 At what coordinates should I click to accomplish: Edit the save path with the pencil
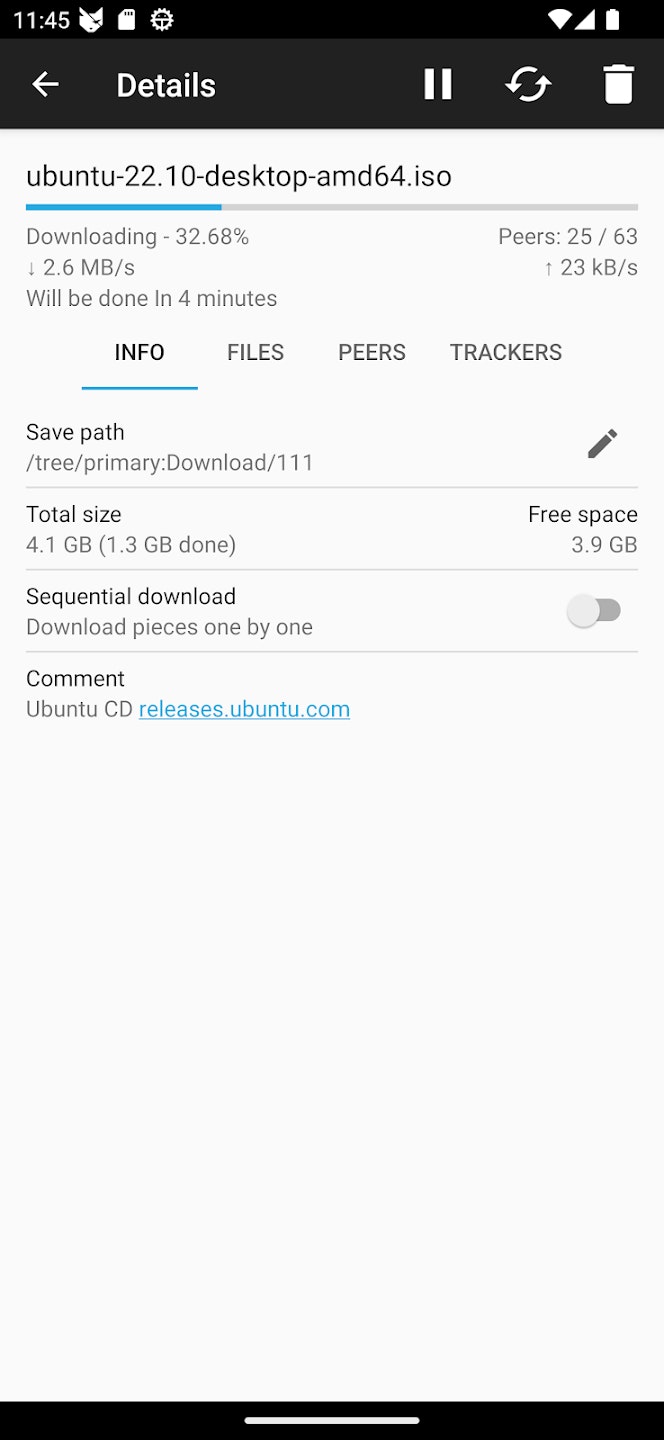pyautogui.click(x=602, y=444)
